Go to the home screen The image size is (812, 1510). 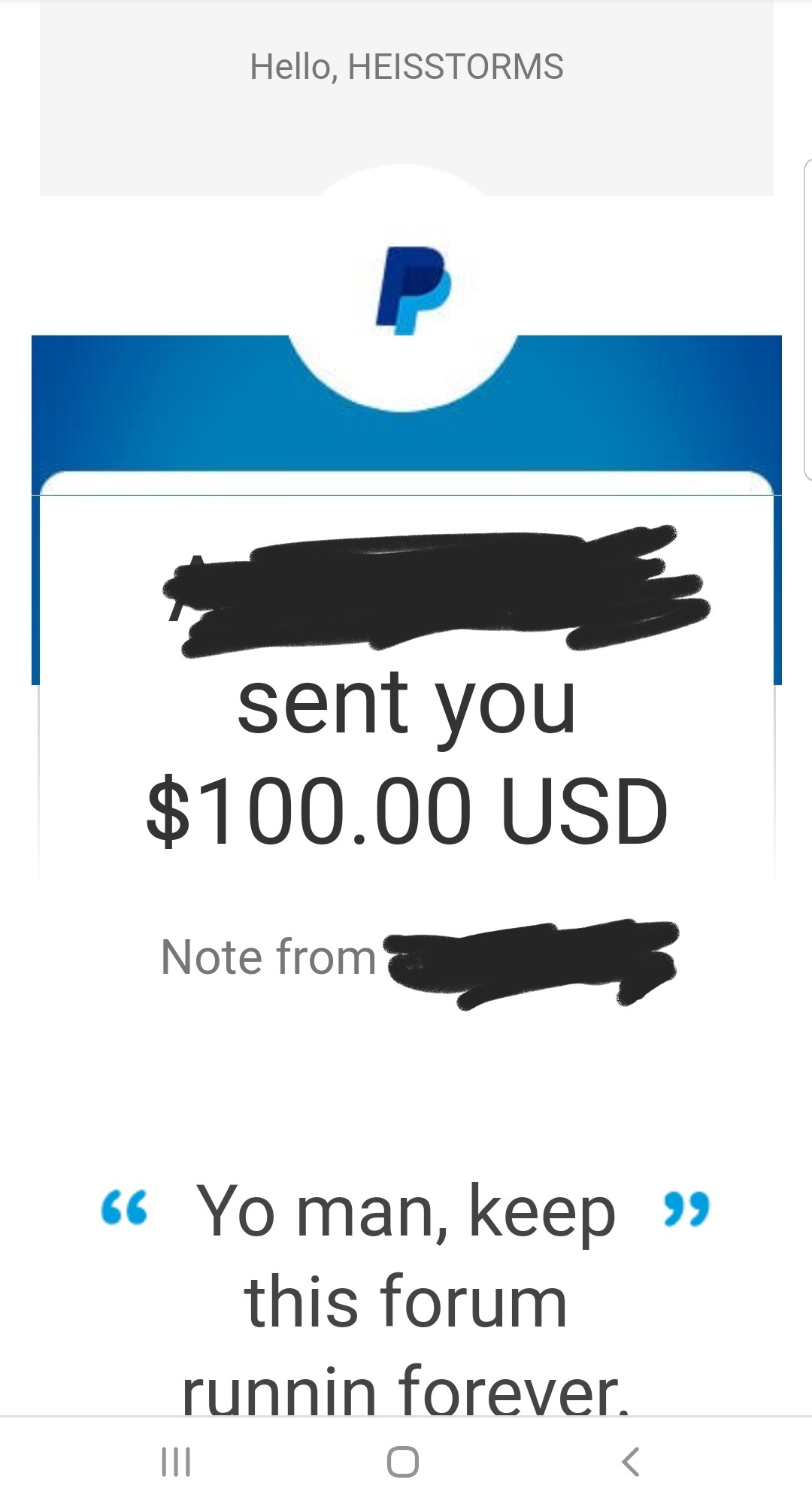tap(403, 1462)
